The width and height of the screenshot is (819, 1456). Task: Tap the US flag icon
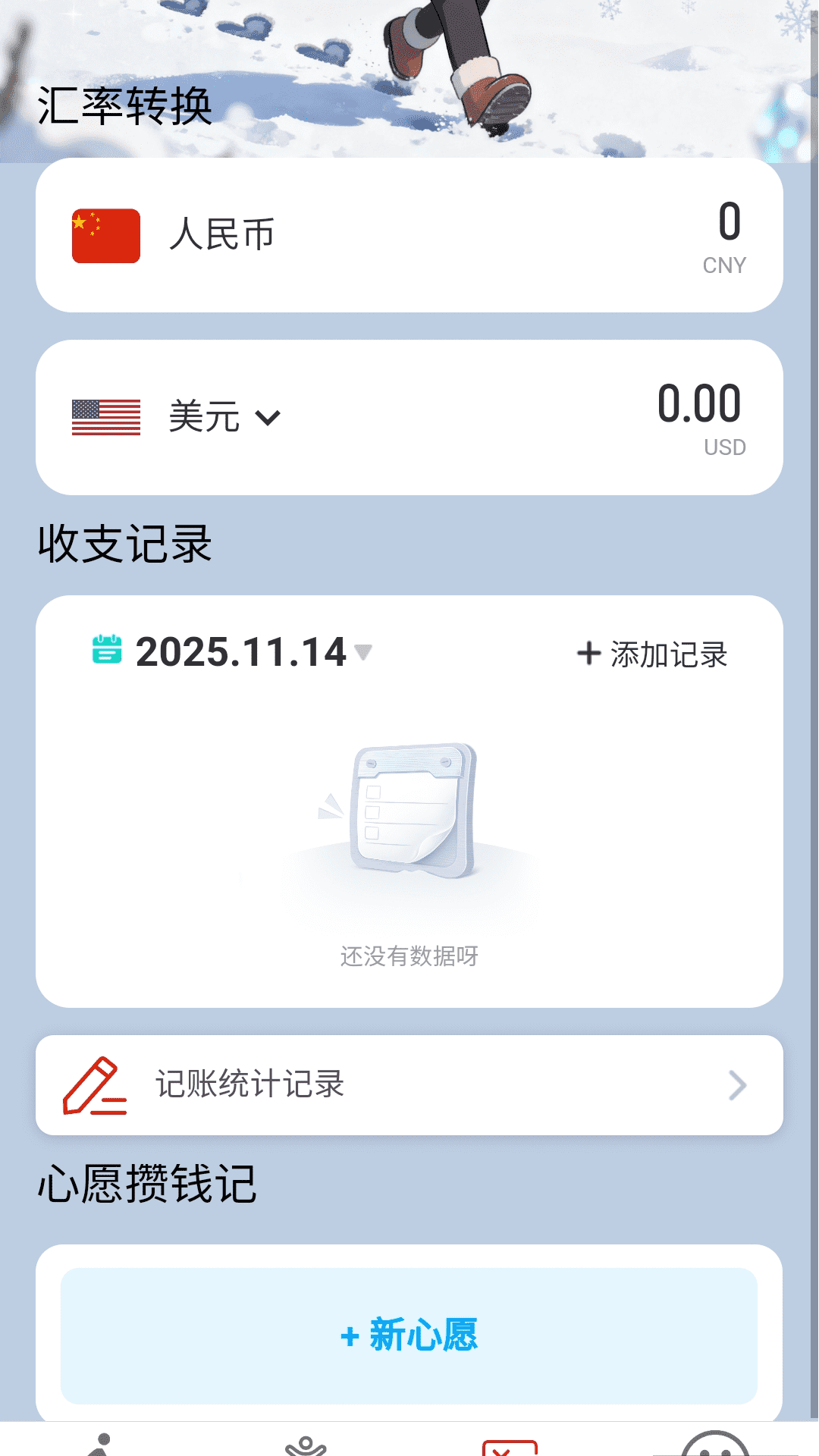click(105, 416)
